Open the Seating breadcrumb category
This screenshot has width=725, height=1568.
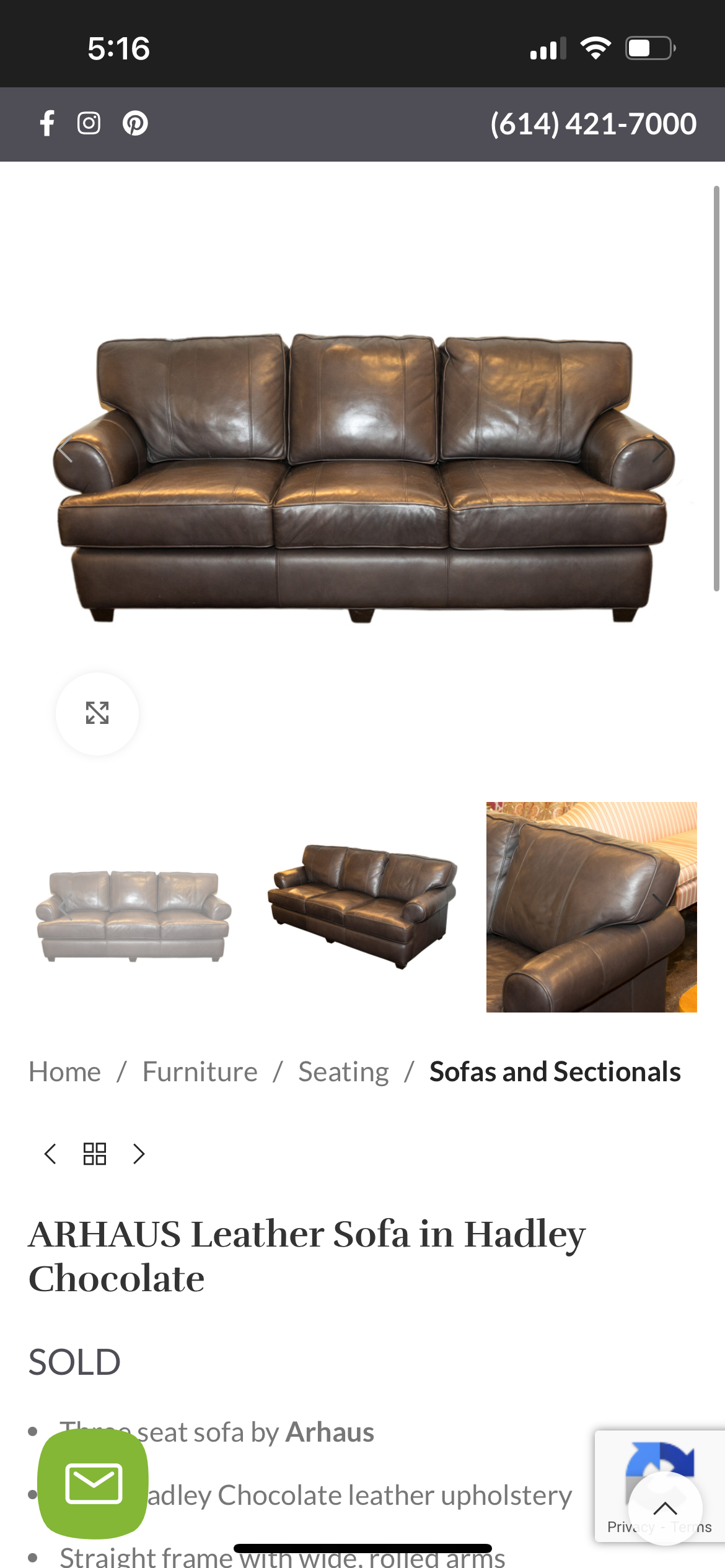pyautogui.click(x=343, y=1072)
